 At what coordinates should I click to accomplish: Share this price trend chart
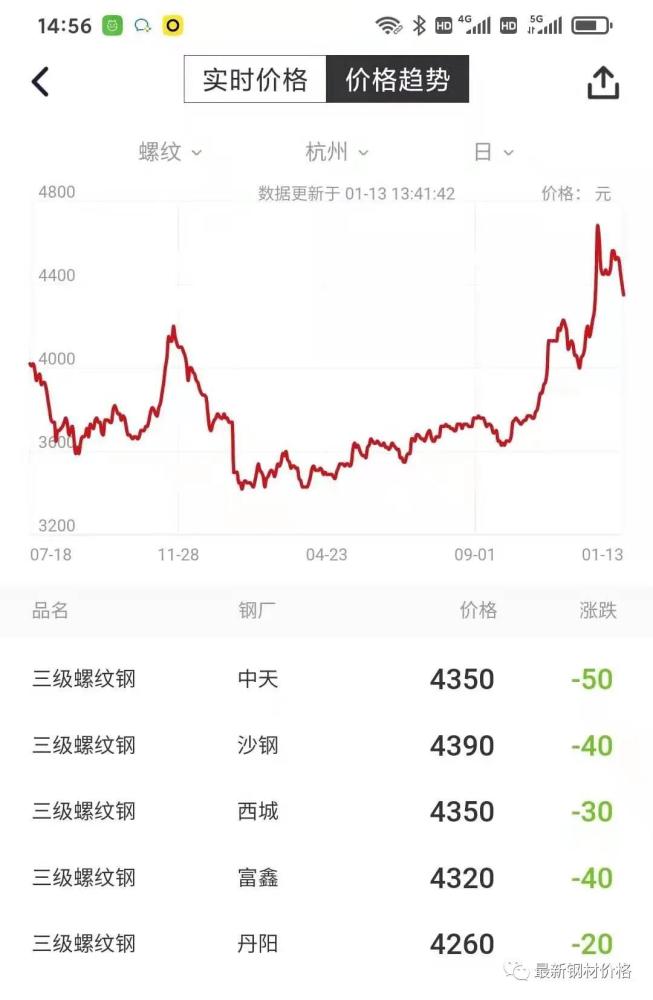[x=603, y=83]
